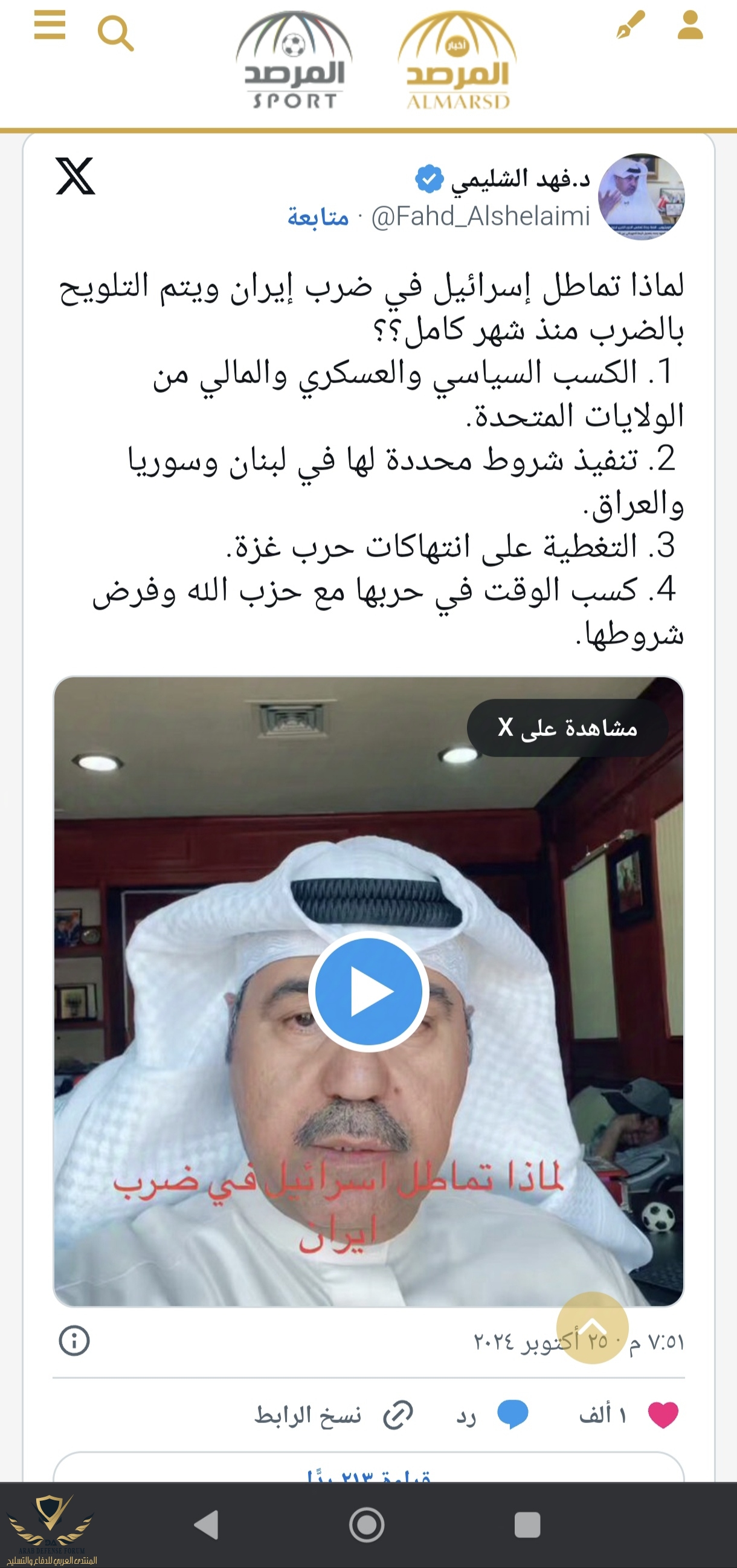Tap the scroll-to-top arrow button
This screenshot has width=737, height=1568.
coord(592,1328)
